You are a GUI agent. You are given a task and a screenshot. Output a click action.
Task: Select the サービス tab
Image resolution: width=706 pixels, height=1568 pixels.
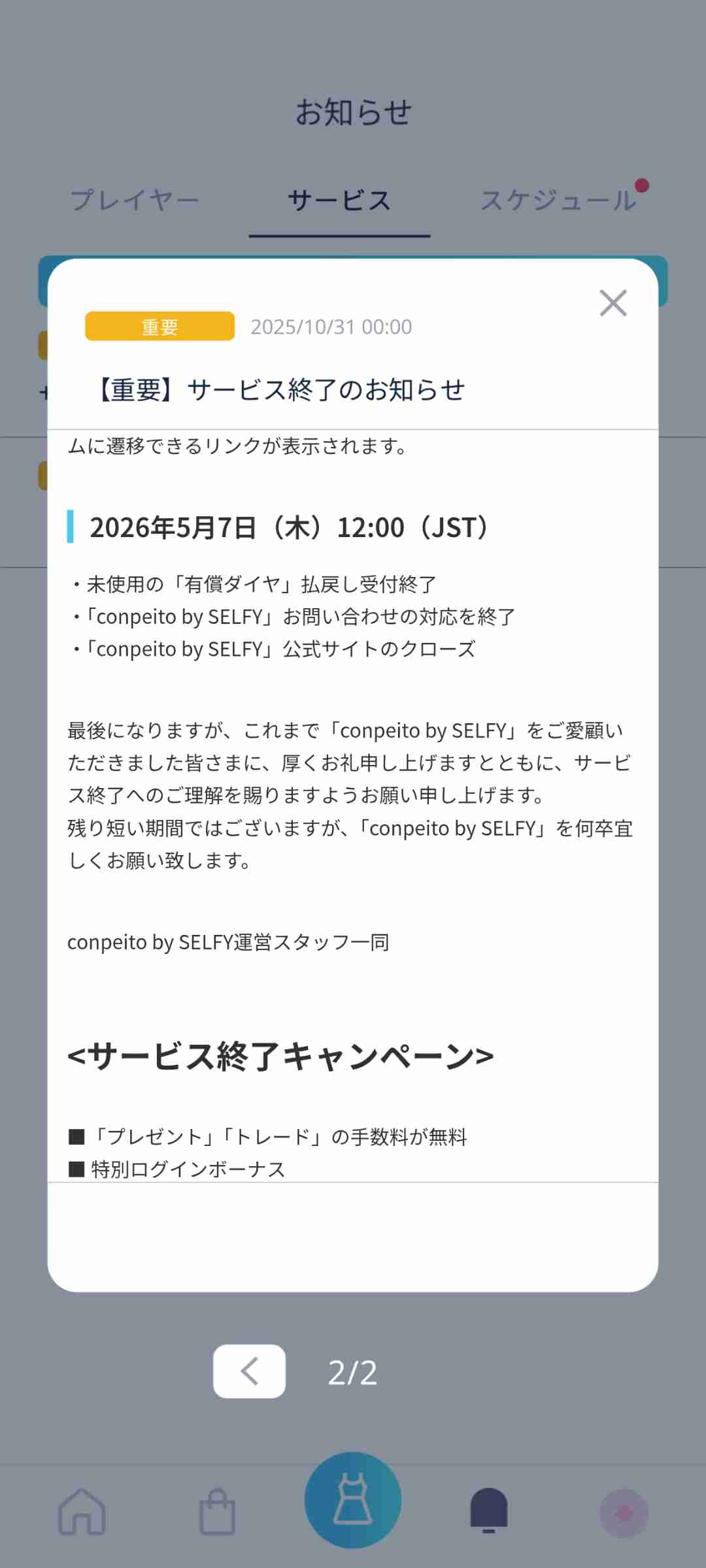[339, 201]
